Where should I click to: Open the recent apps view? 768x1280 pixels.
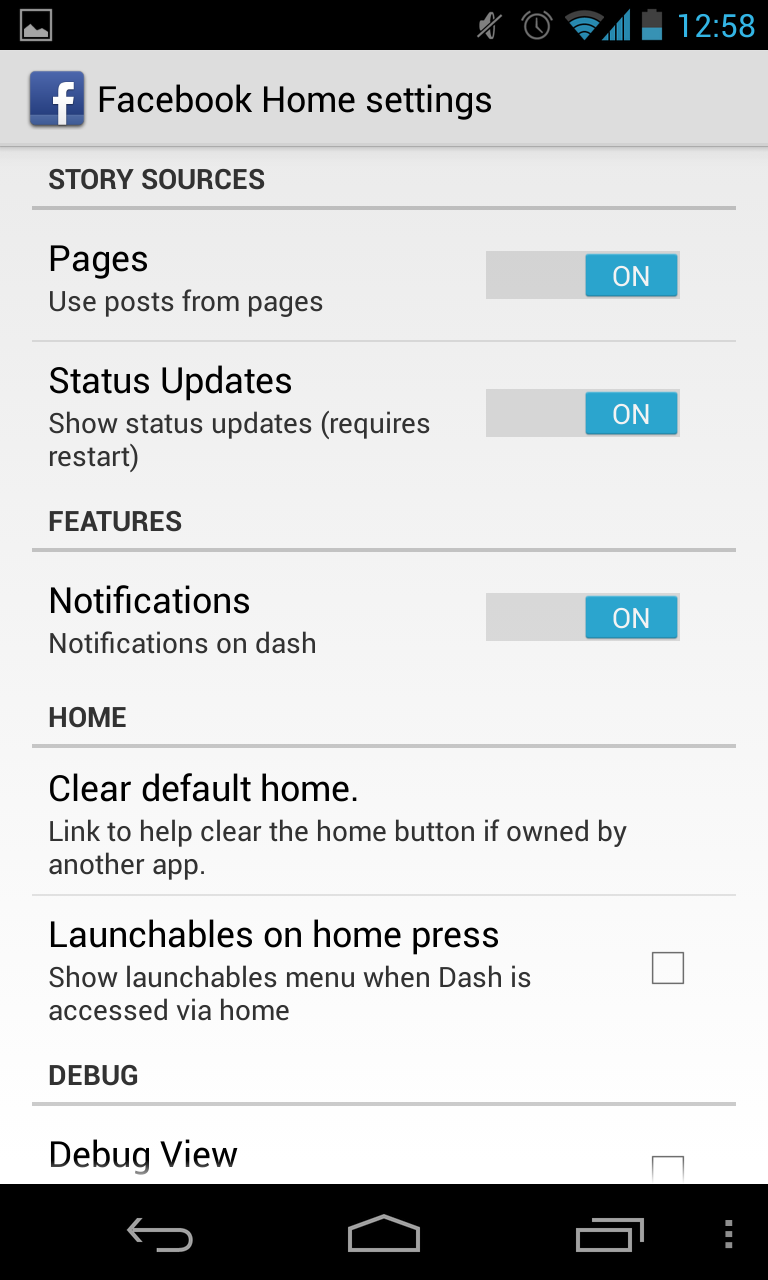tap(610, 1235)
